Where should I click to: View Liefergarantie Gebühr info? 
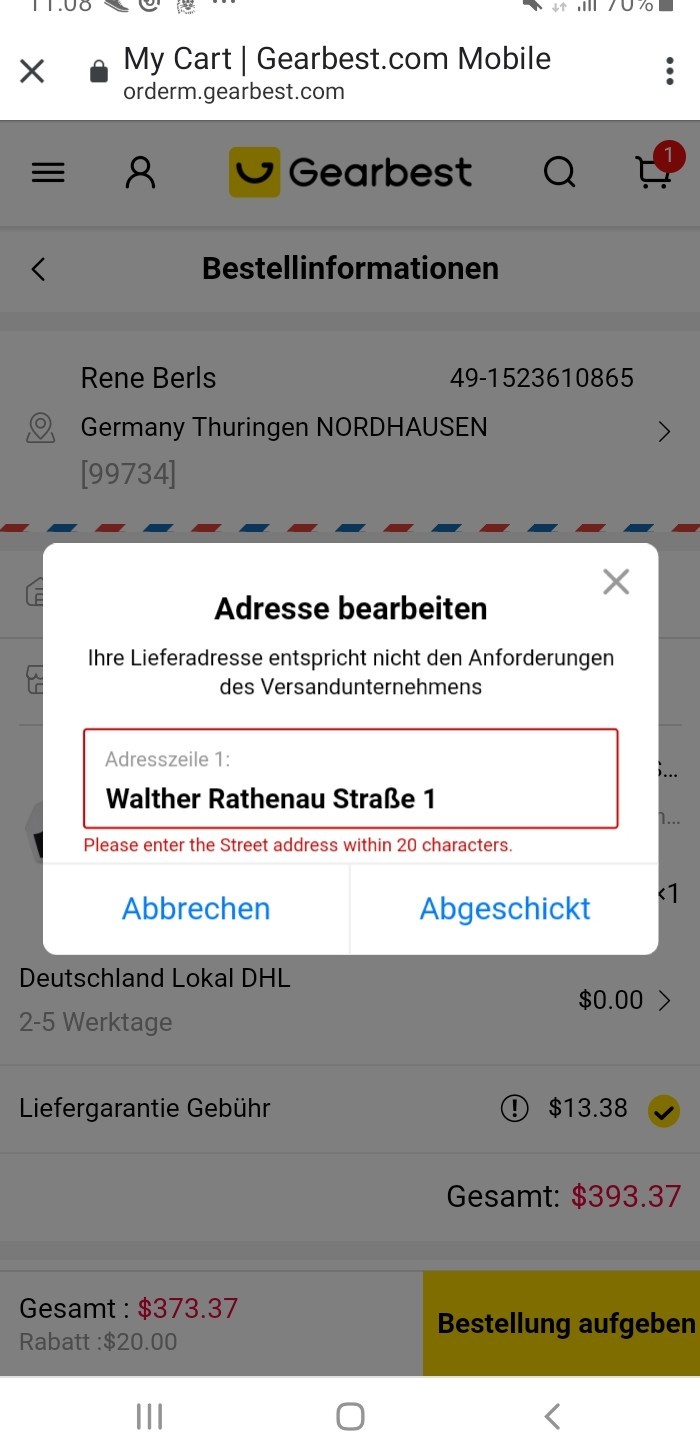click(x=514, y=1108)
